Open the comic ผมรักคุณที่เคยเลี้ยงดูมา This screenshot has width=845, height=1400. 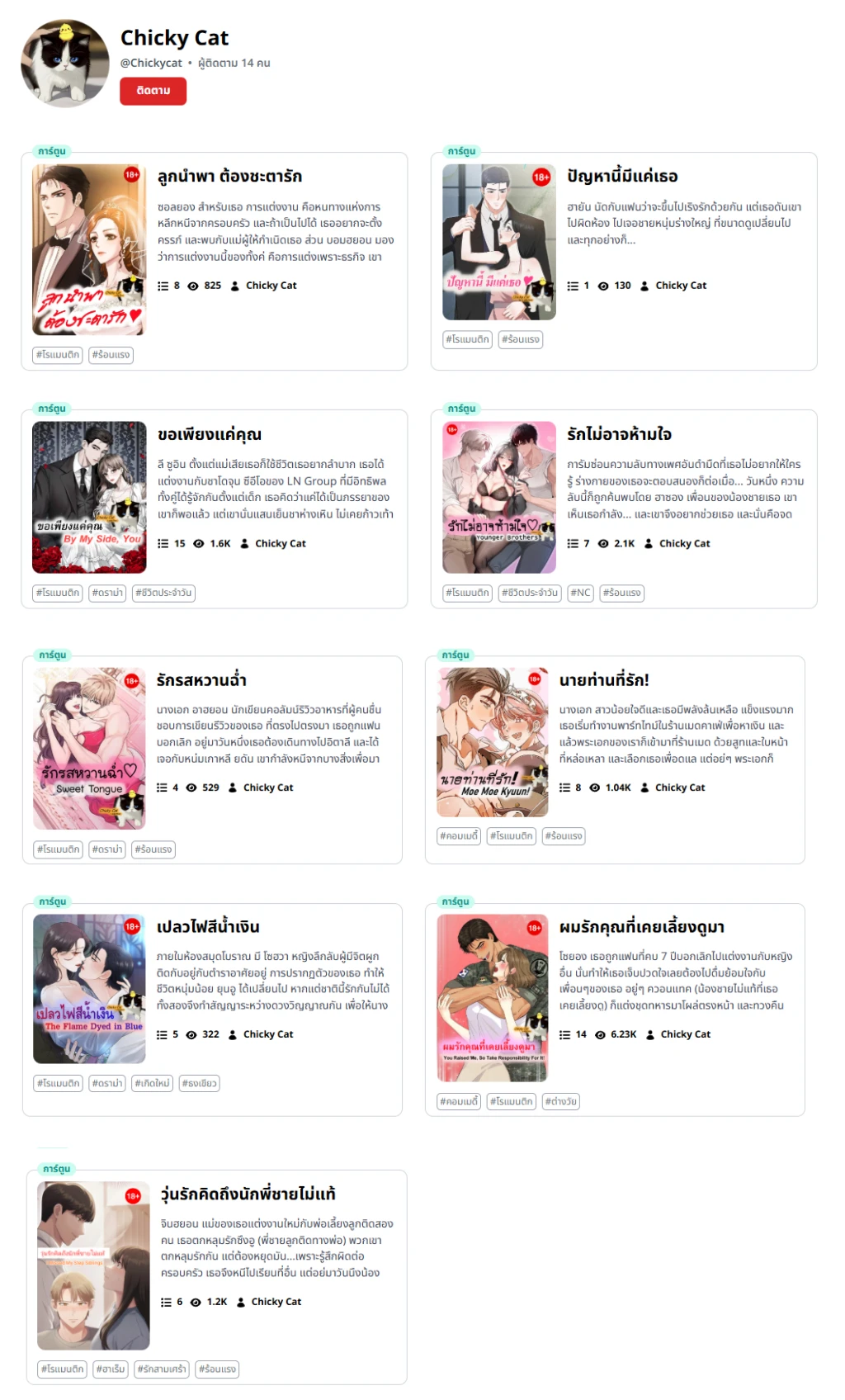641,927
